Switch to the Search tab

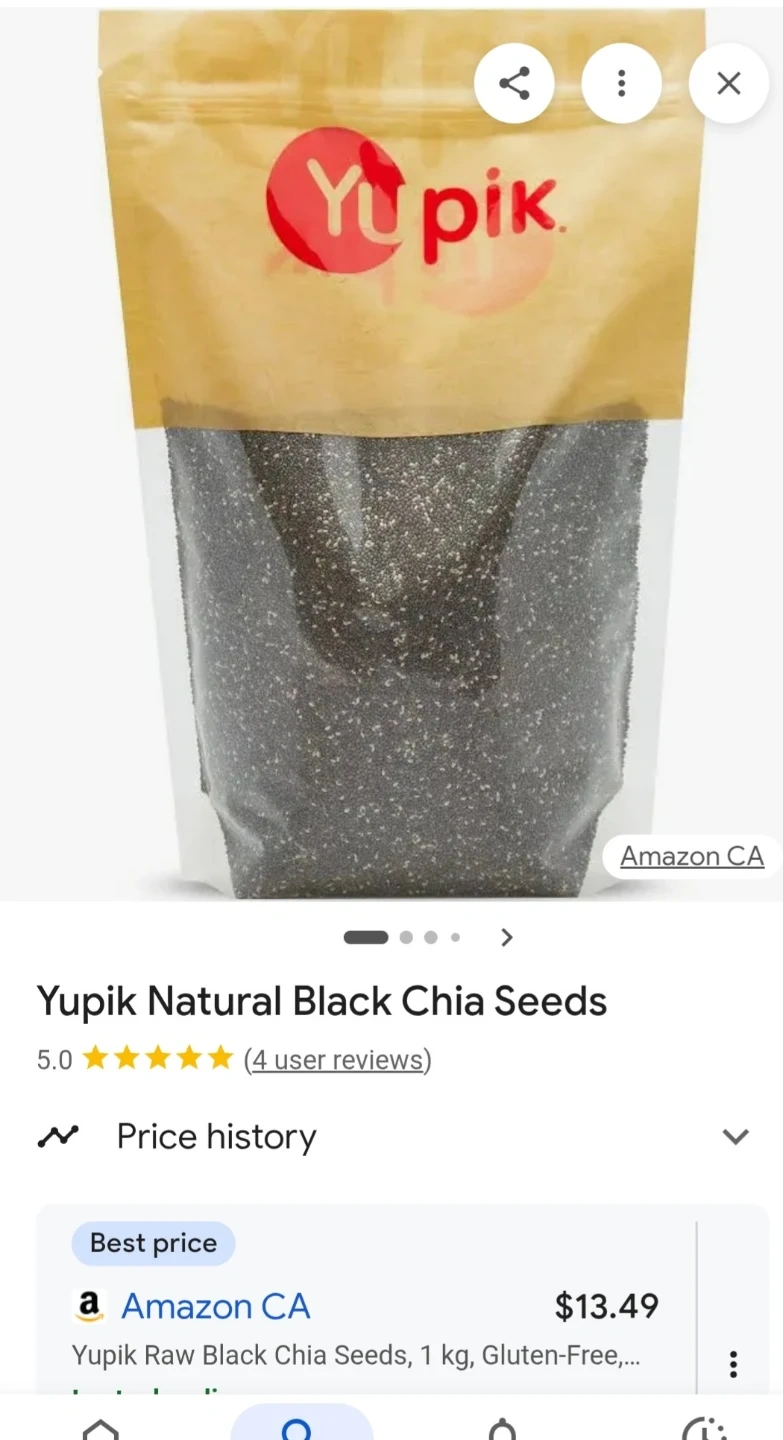[301, 1426]
